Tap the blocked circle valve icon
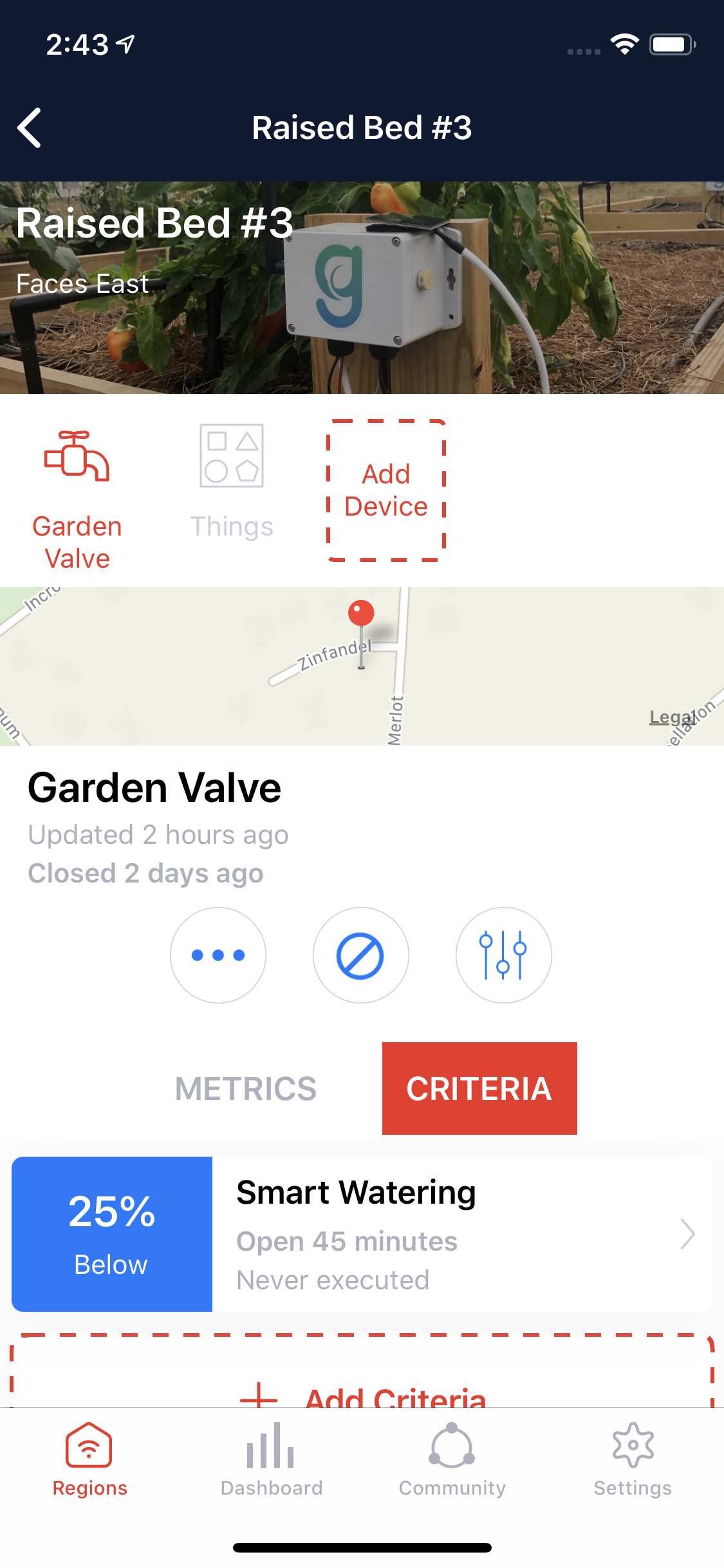The image size is (724, 1568). coord(361,955)
